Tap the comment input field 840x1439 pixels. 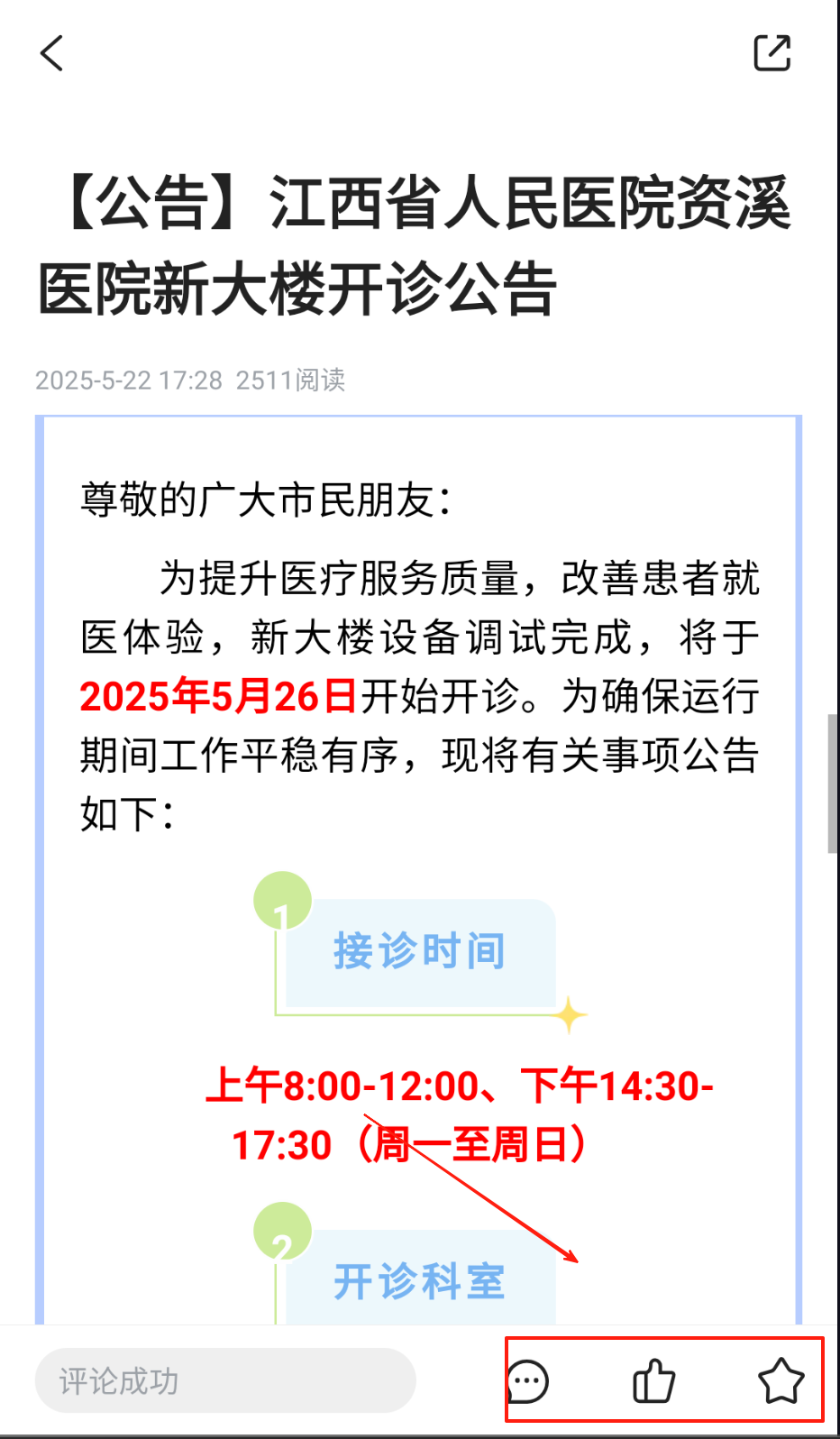point(225,1379)
